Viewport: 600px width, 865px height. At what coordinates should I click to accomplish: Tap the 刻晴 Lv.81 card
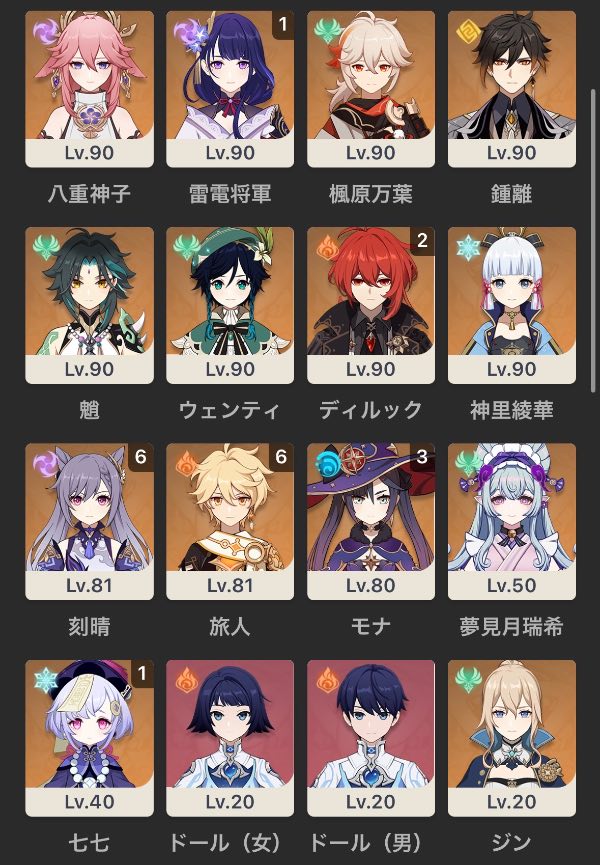89,520
